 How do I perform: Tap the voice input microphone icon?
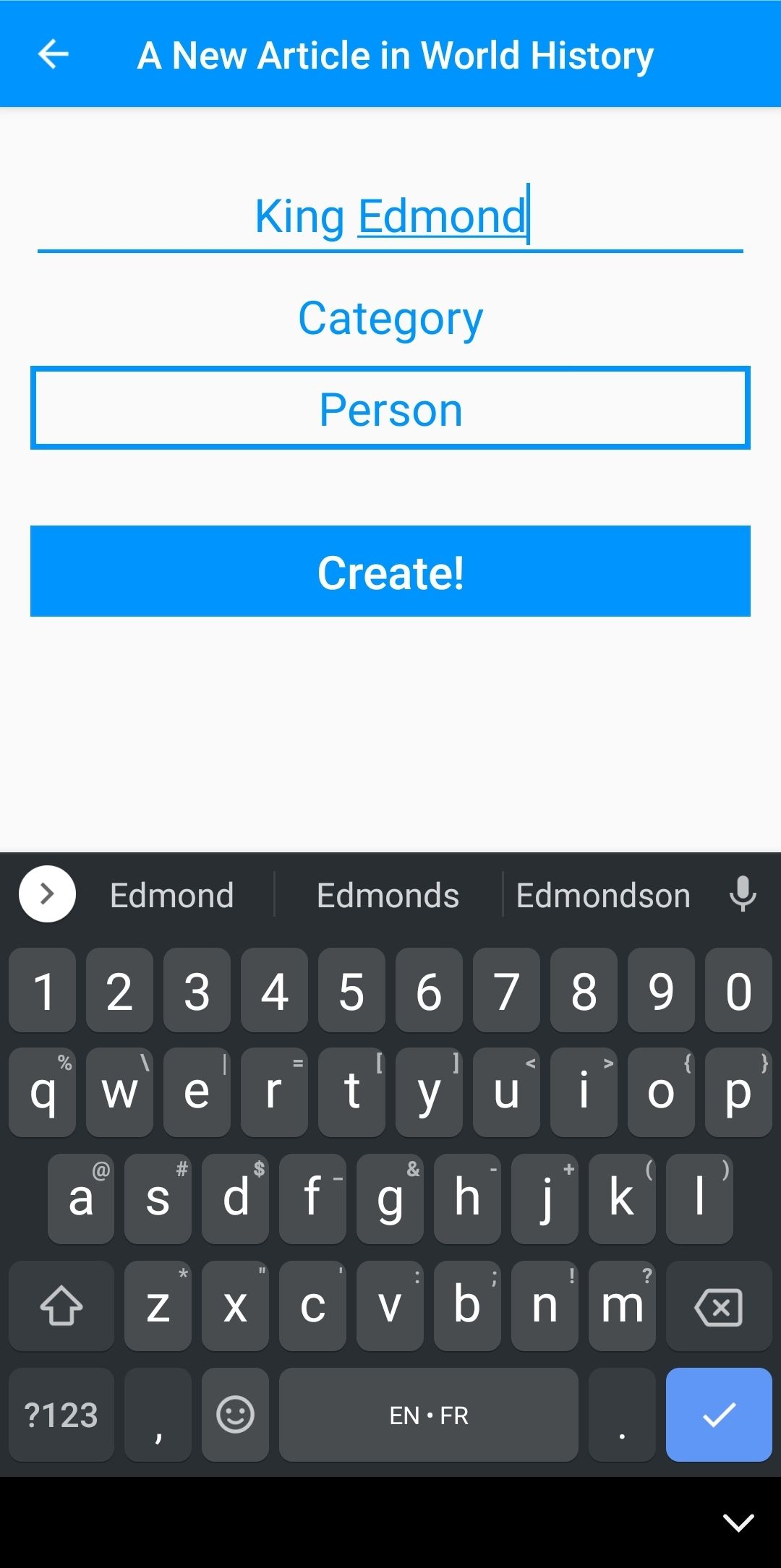click(743, 894)
